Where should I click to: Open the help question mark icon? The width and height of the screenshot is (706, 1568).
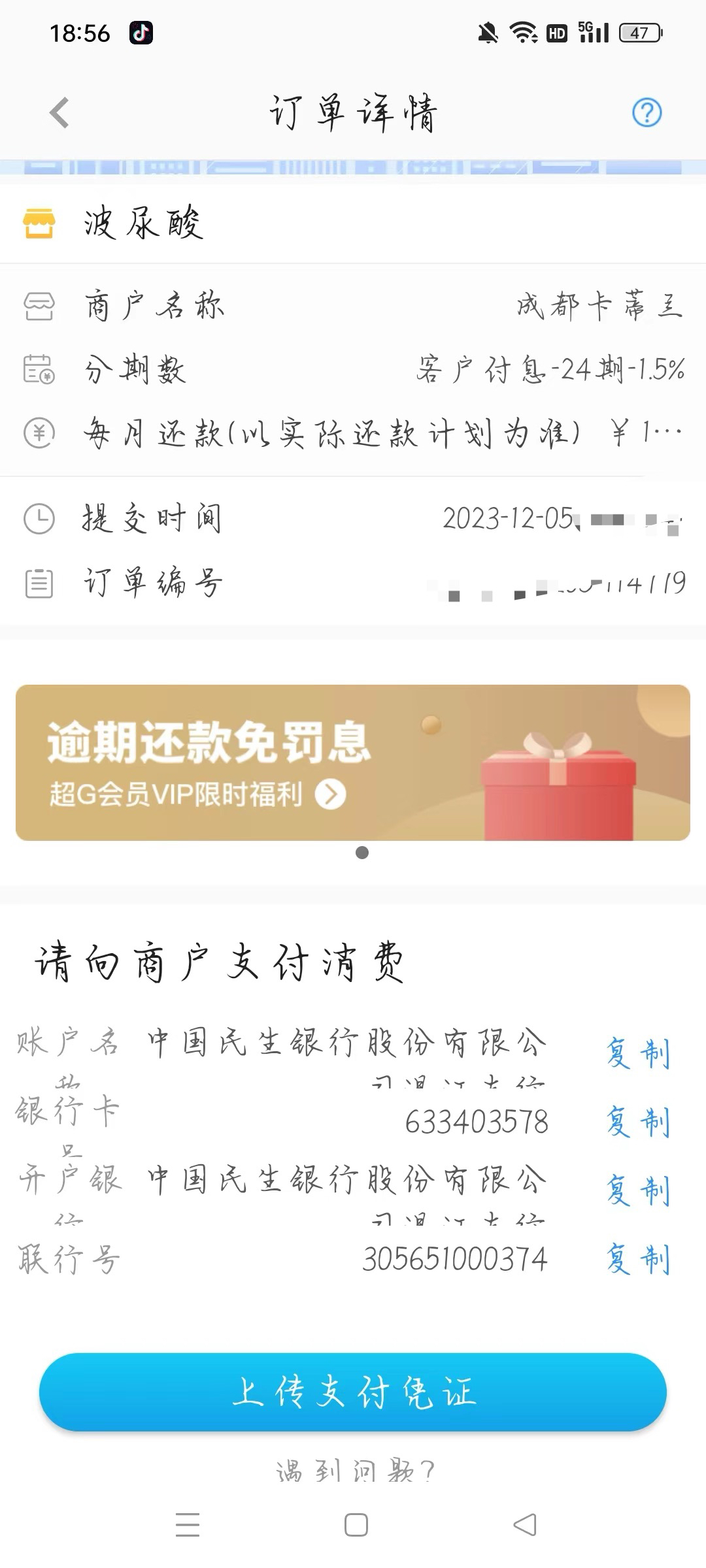(x=647, y=112)
